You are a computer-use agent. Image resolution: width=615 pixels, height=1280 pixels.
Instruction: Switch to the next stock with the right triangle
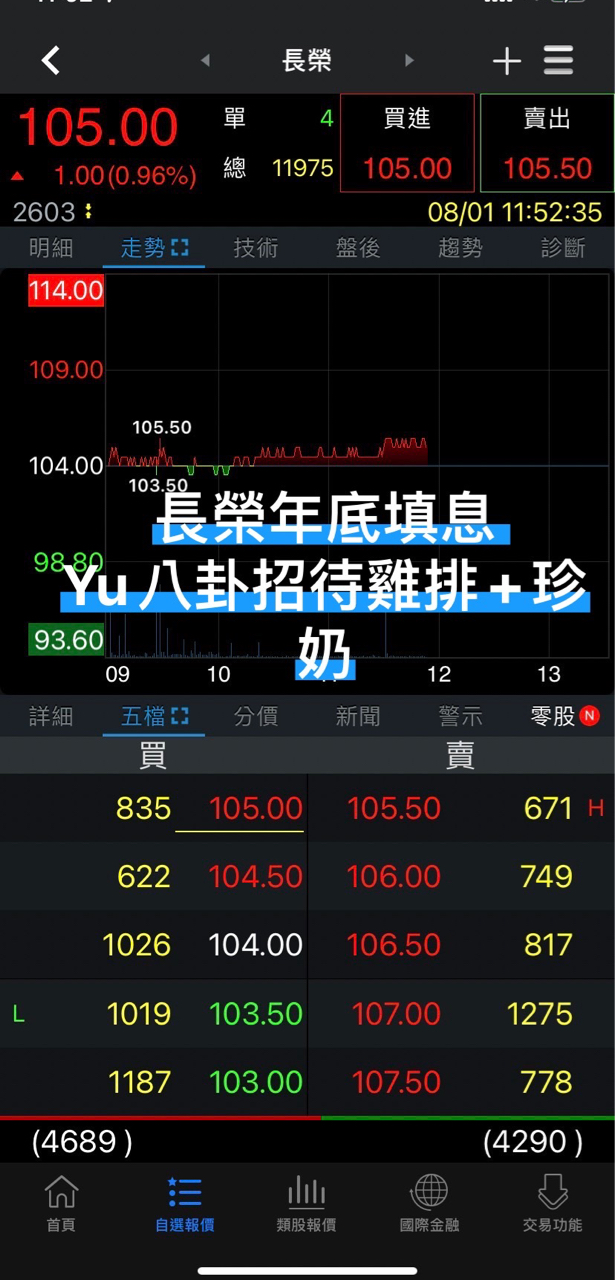[x=409, y=61]
